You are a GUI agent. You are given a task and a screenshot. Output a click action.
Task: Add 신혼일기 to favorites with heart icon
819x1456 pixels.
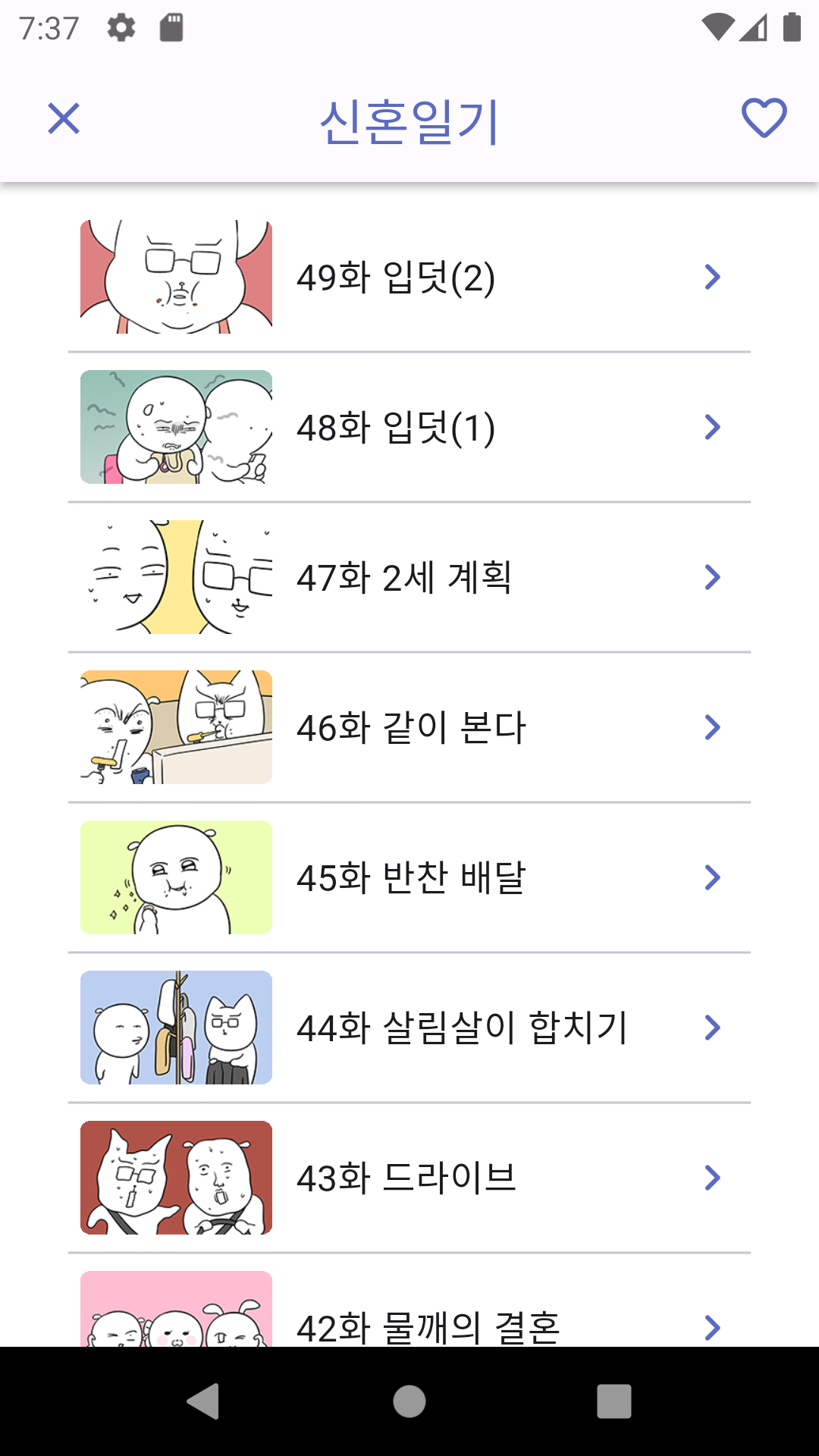pyautogui.click(x=764, y=119)
